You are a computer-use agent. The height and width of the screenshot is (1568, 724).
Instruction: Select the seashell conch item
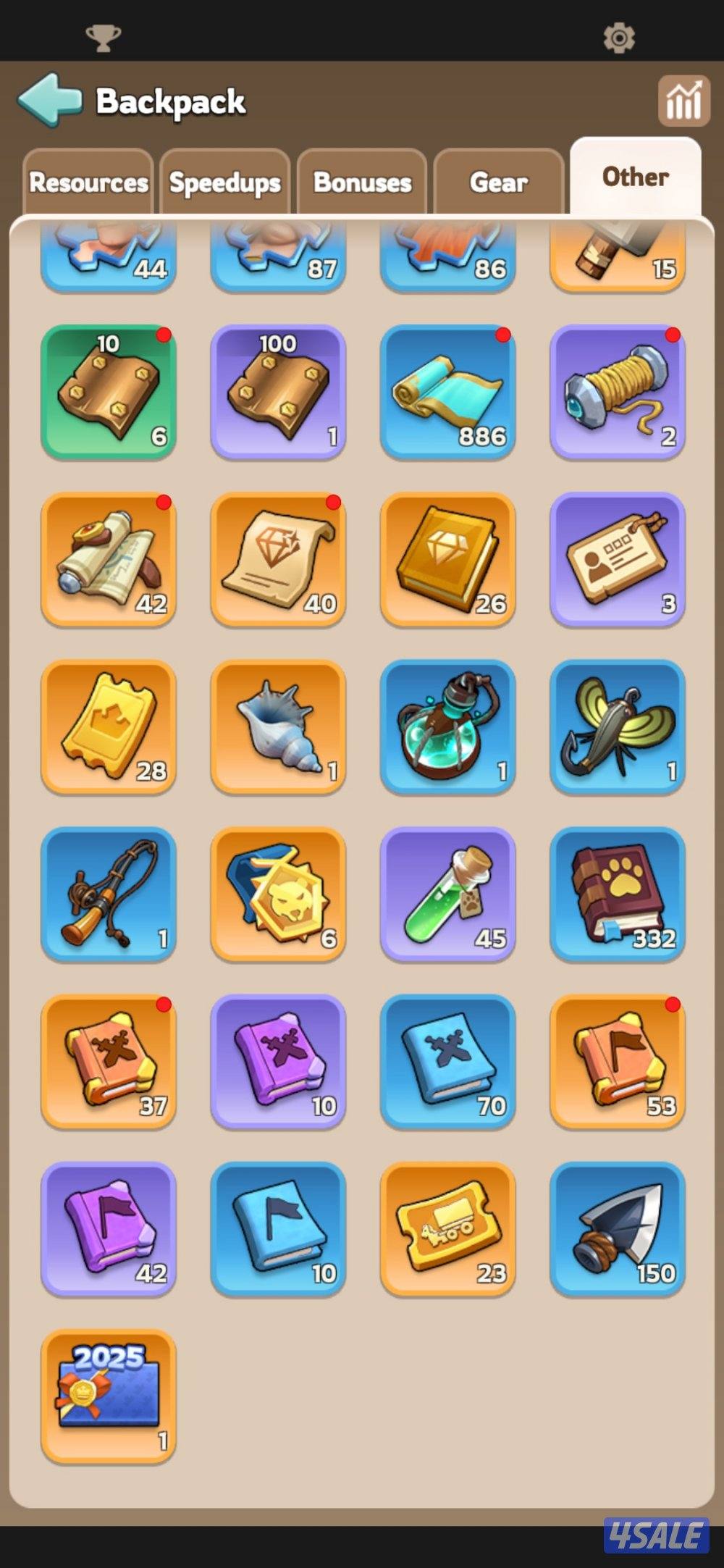278,726
